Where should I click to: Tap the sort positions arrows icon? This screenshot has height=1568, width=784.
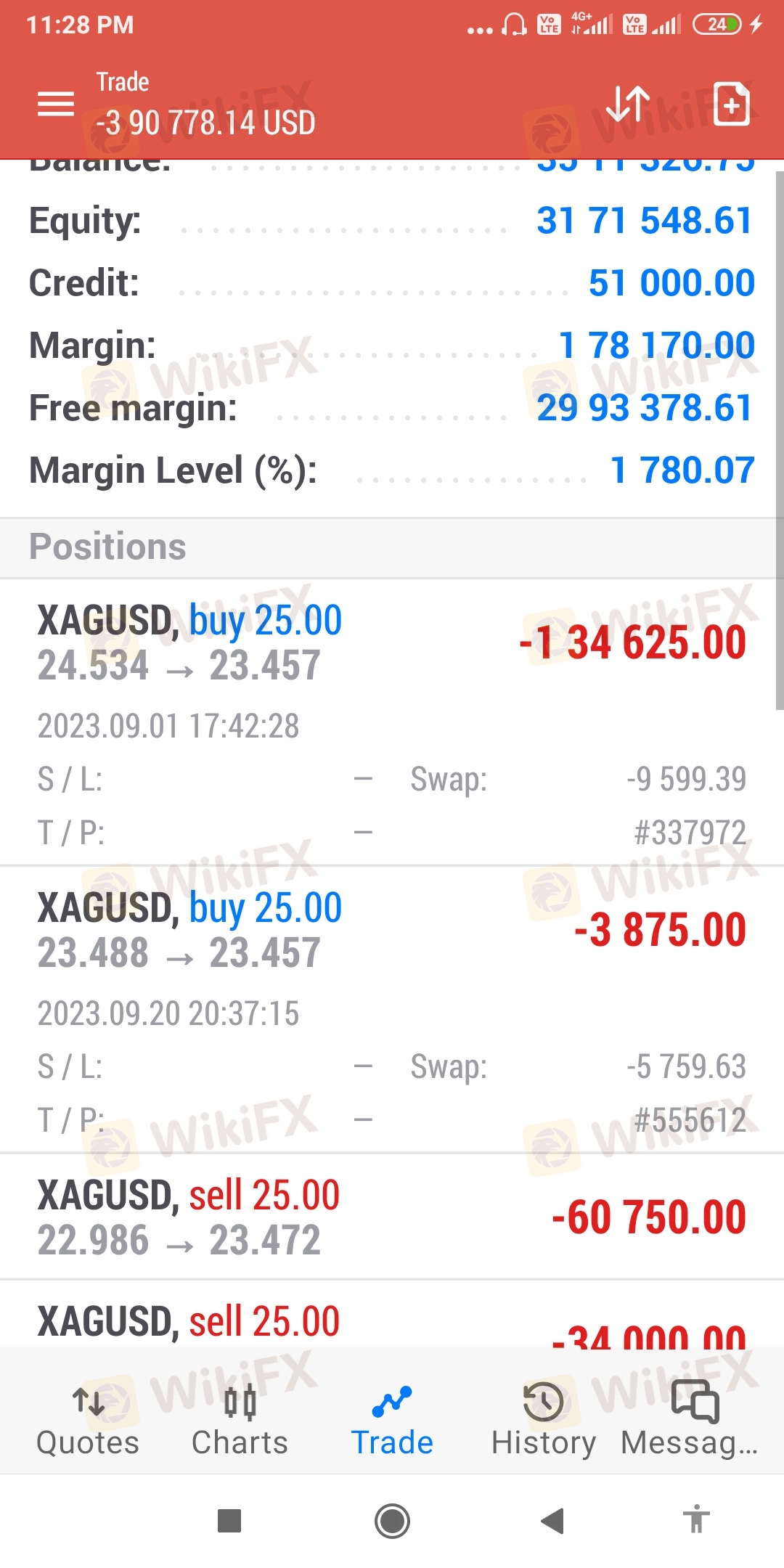point(628,104)
